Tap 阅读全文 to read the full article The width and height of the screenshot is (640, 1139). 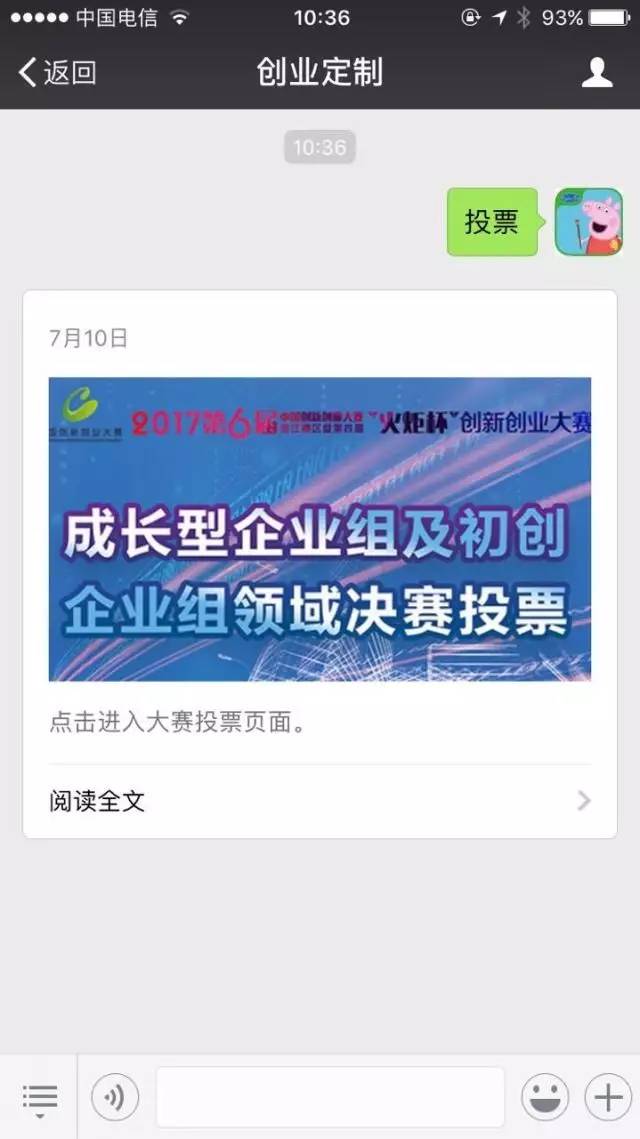tap(320, 801)
